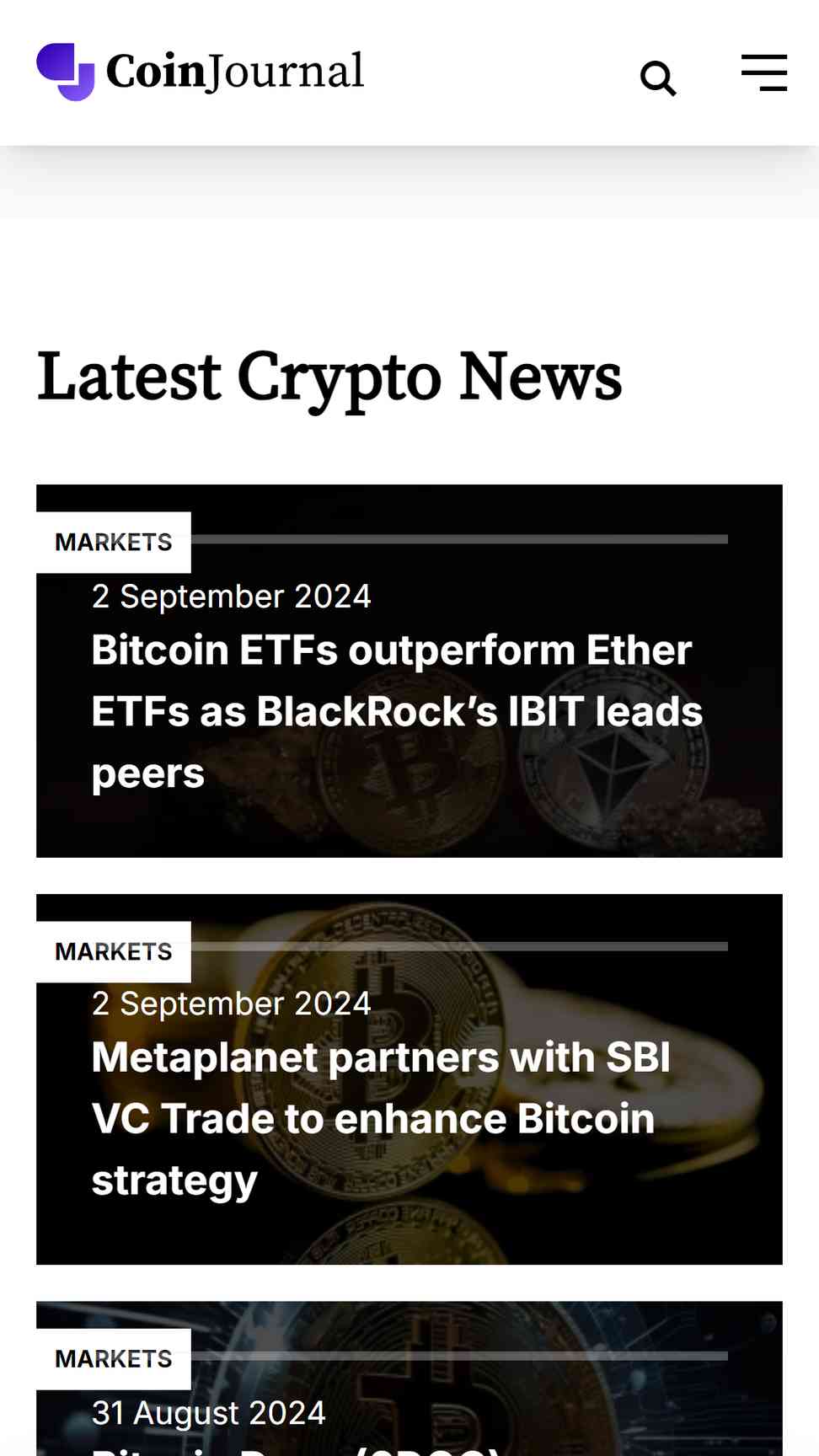Select the MARKETS tag on the Bitcoin ETFs card
The width and height of the screenshot is (819, 1456).
click(114, 543)
